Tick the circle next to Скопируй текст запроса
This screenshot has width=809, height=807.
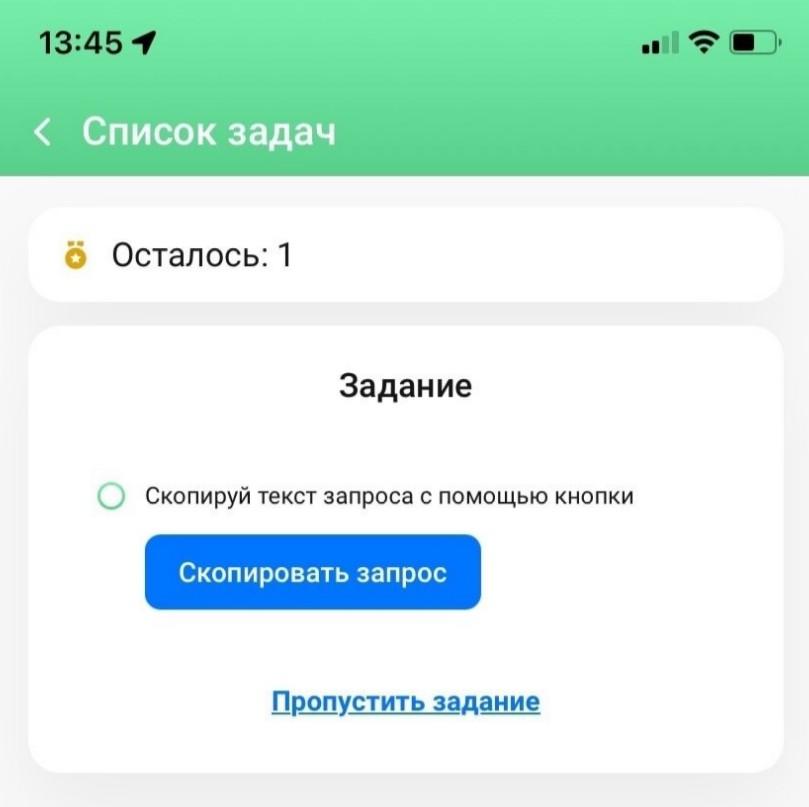pyautogui.click(x=112, y=496)
